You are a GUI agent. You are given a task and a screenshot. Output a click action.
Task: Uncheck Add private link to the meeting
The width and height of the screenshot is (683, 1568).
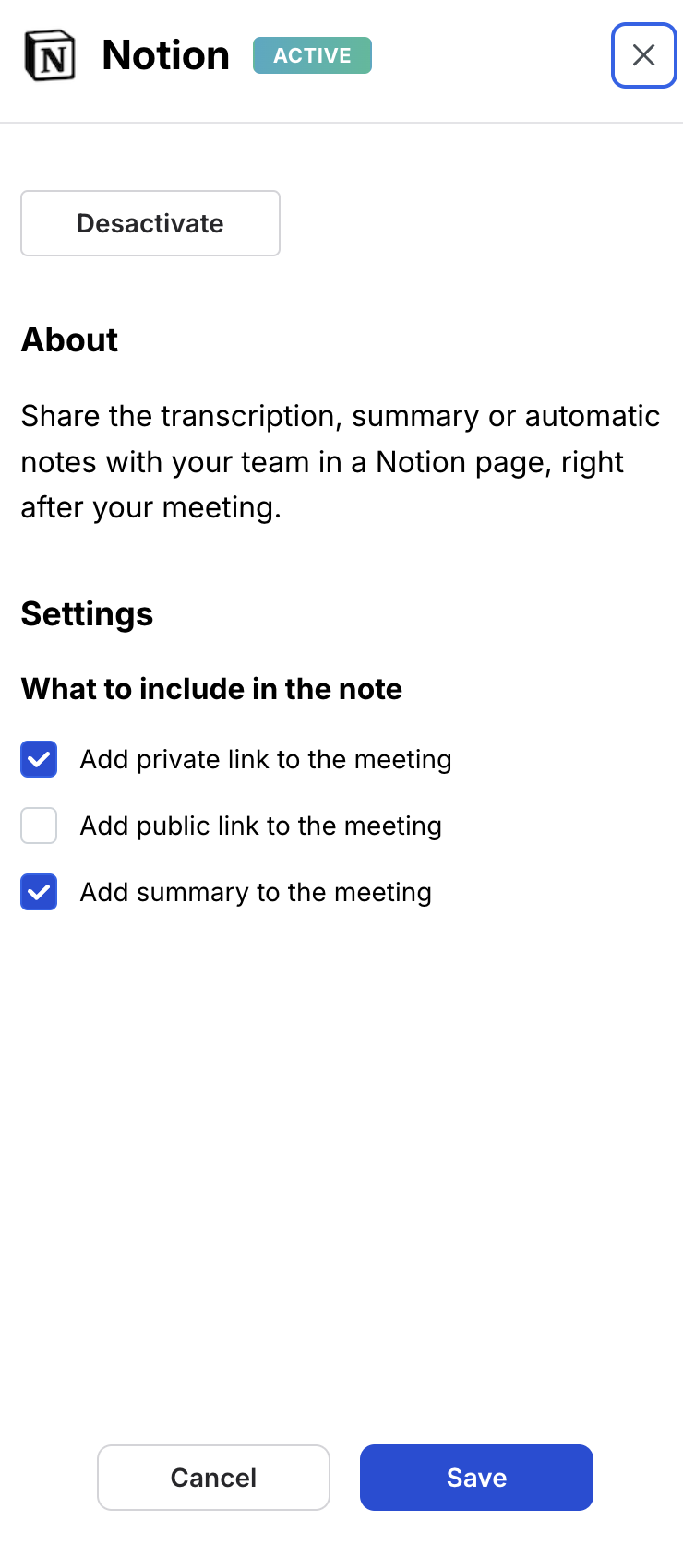point(39,759)
